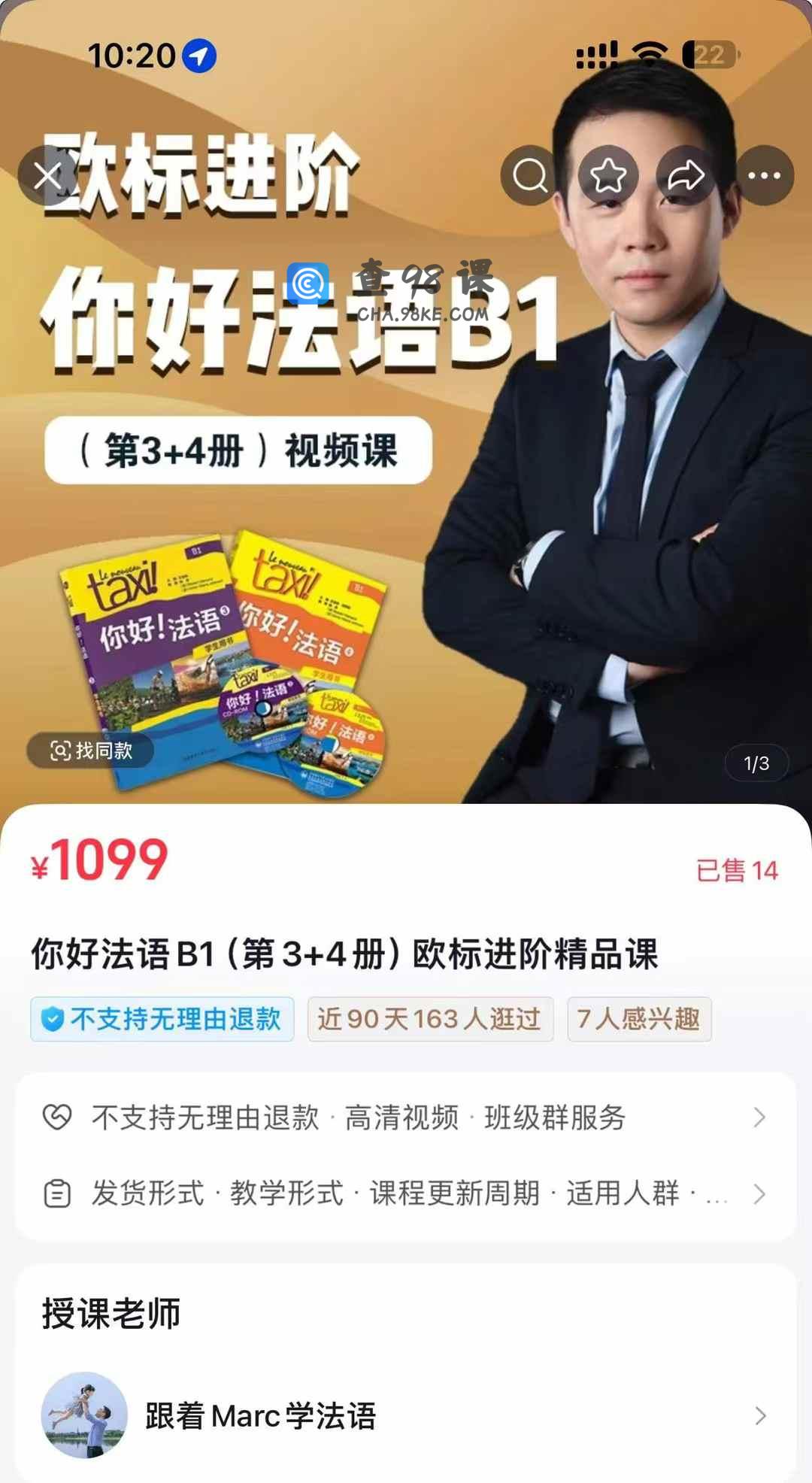Open the search icon
The width and height of the screenshot is (812, 1483).
click(530, 176)
